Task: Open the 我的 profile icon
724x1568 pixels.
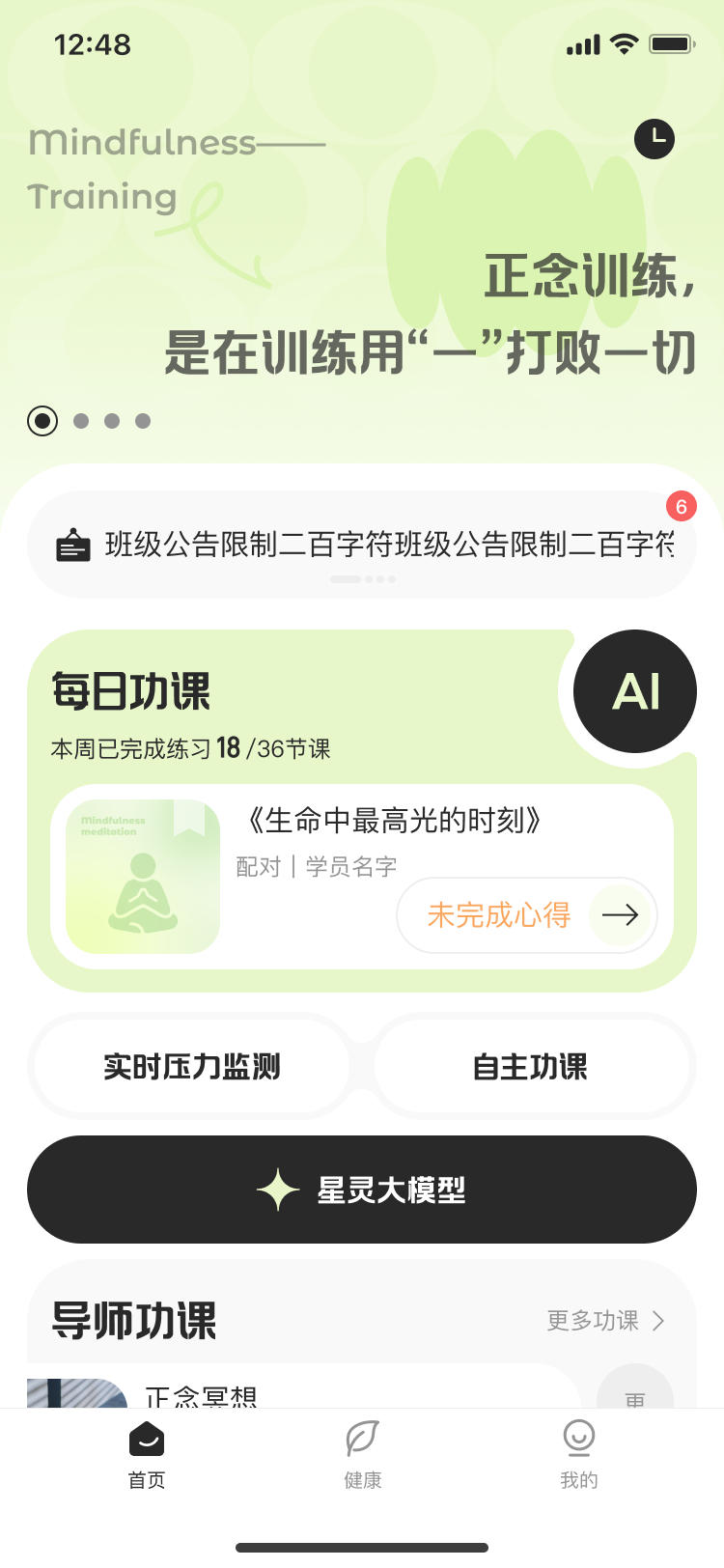Action: (x=577, y=1439)
